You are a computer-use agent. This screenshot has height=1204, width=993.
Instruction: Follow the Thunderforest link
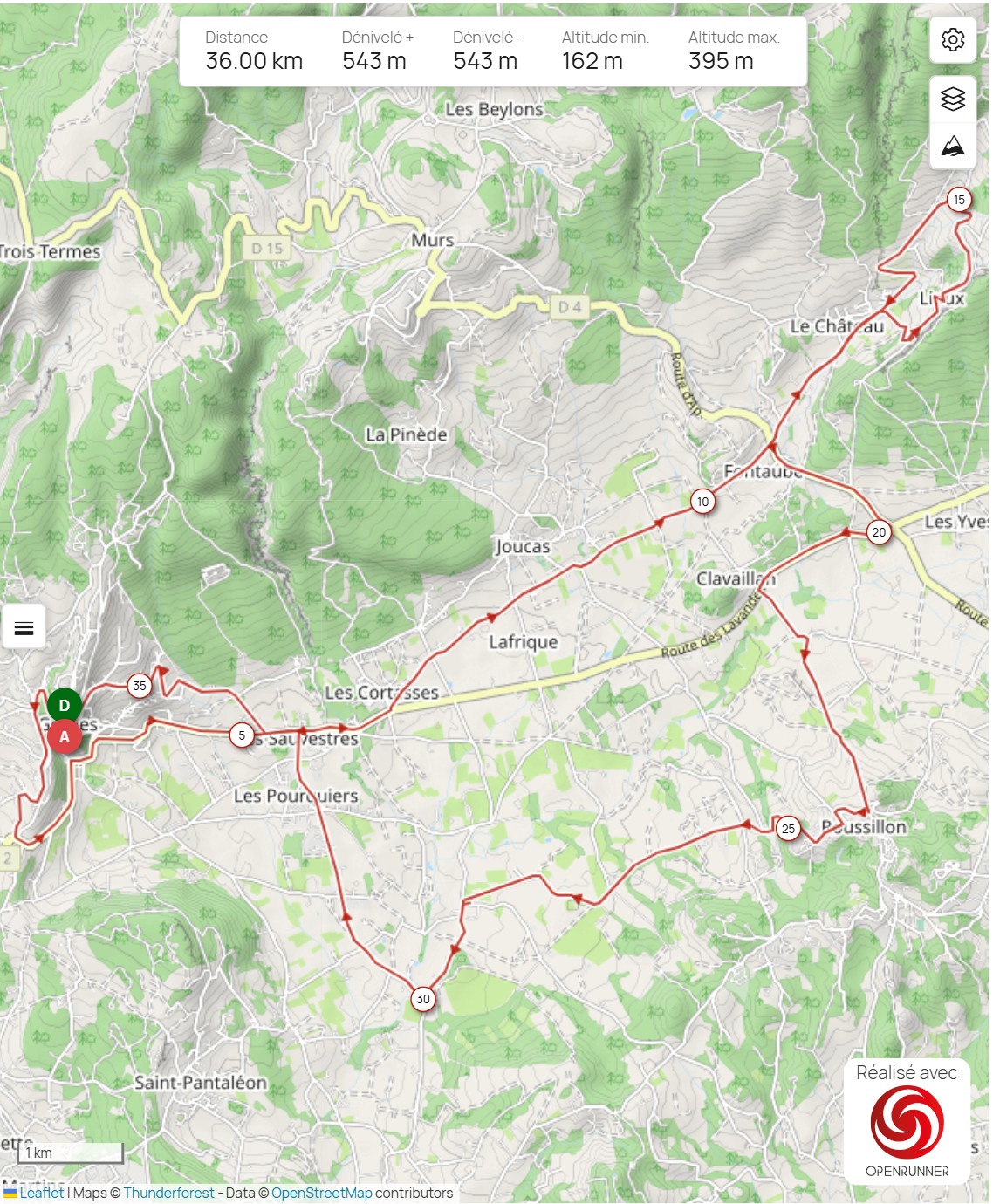pyautogui.click(x=168, y=1193)
